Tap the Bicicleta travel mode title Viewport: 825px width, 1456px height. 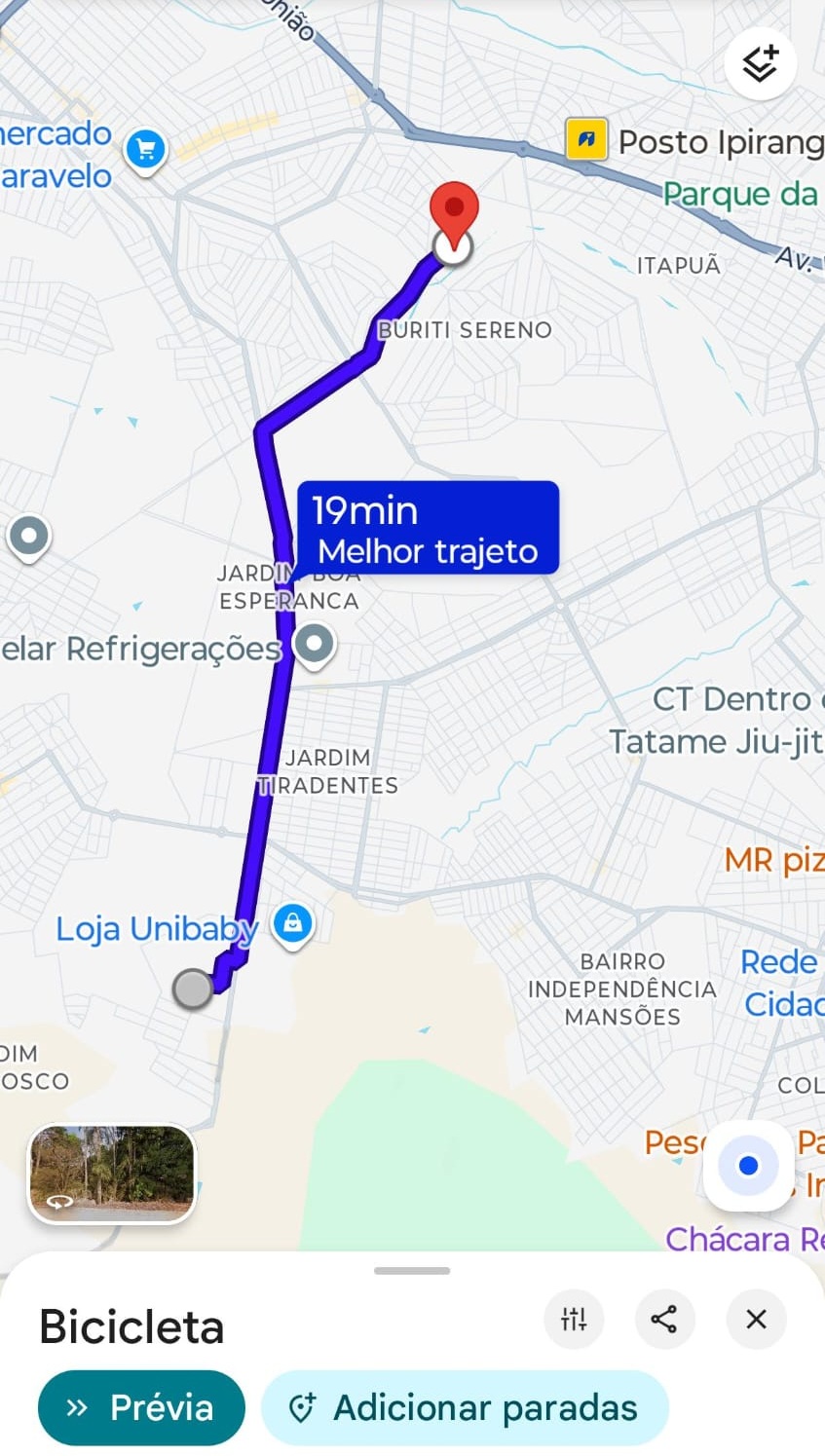(131, 1325)
